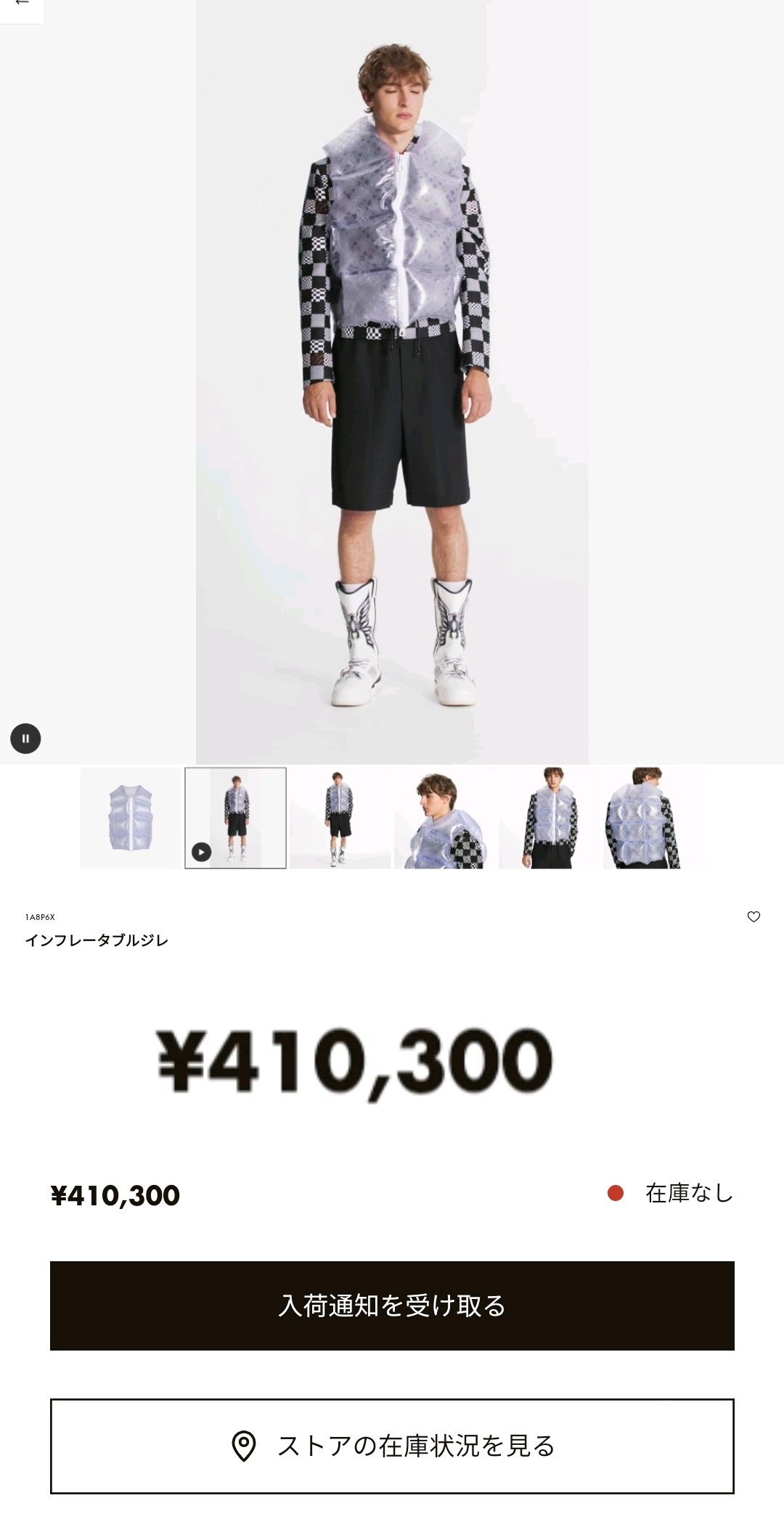View the front upper-body thumbnail
The width and height of the screenshot is (784, 1527).
tap(550, 818)
